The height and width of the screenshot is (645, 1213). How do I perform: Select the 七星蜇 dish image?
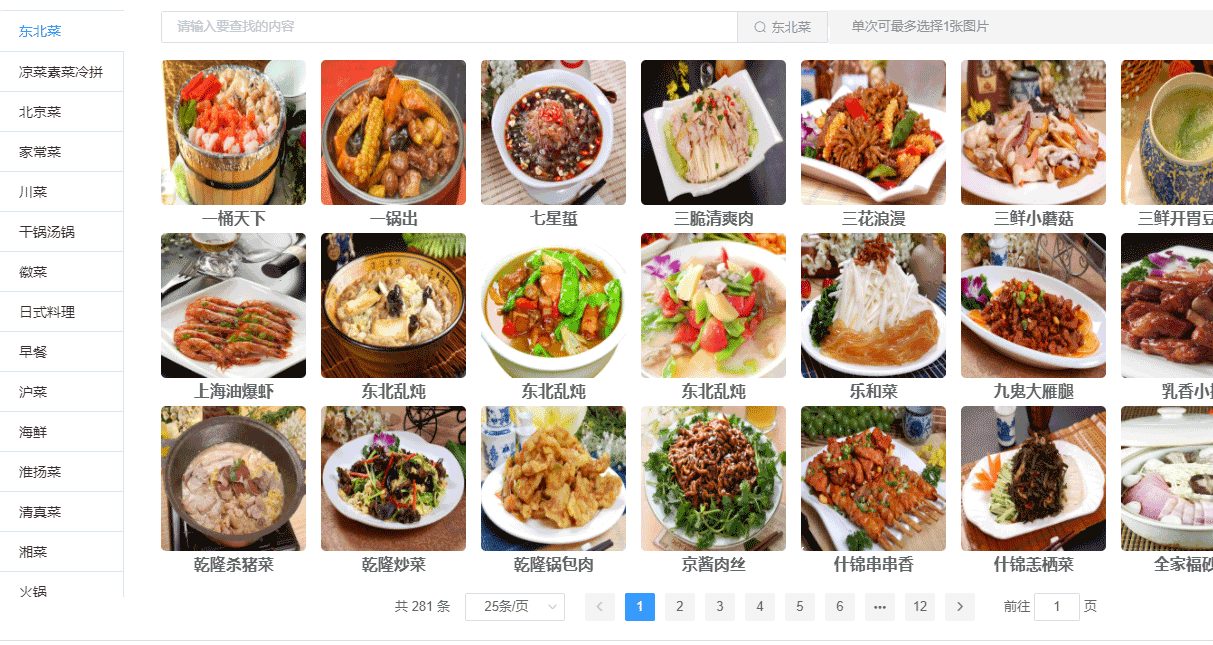[553, 133]
